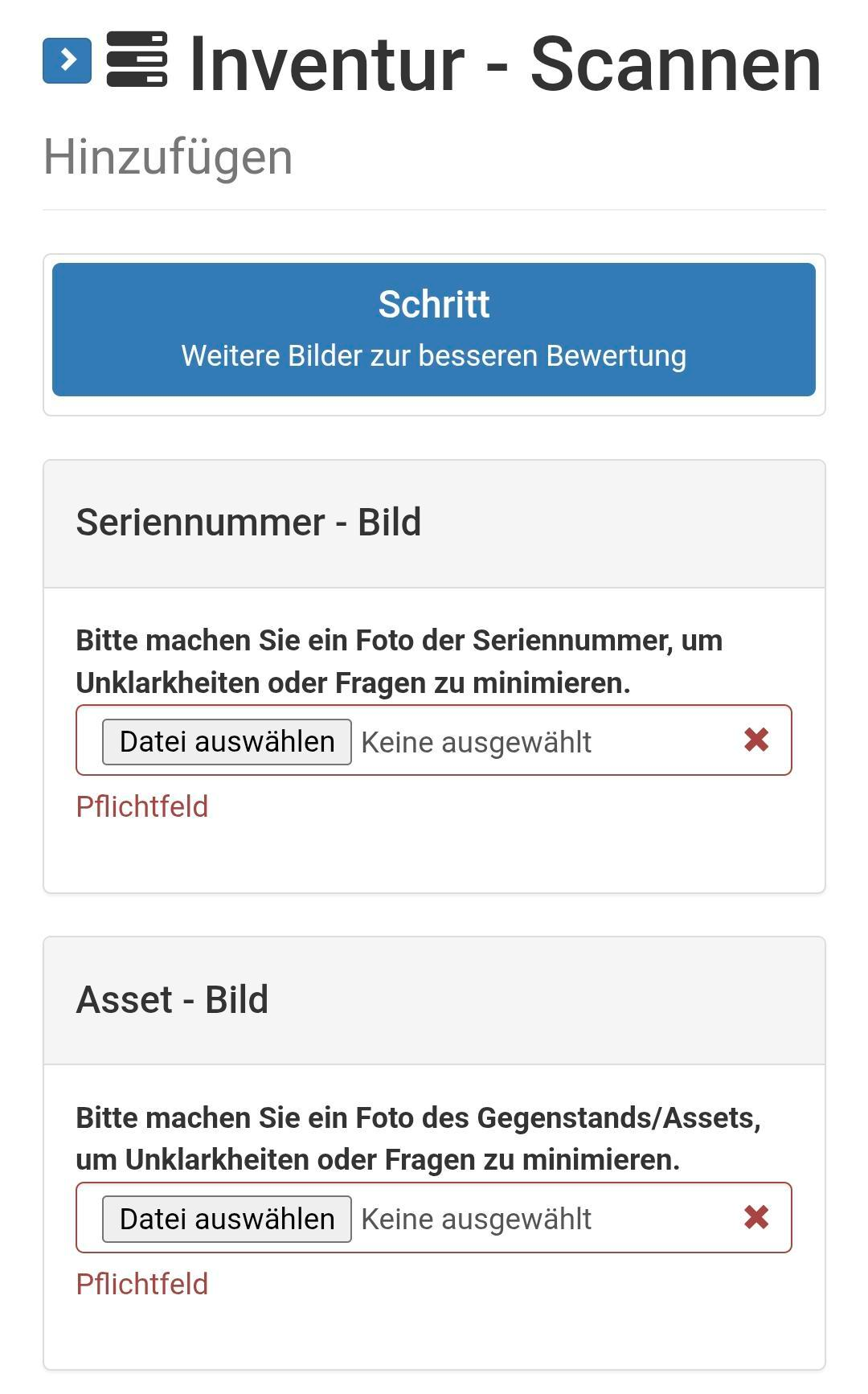Click Weitere Bilder zur besseren Bewertung text

tap(433, 356)
